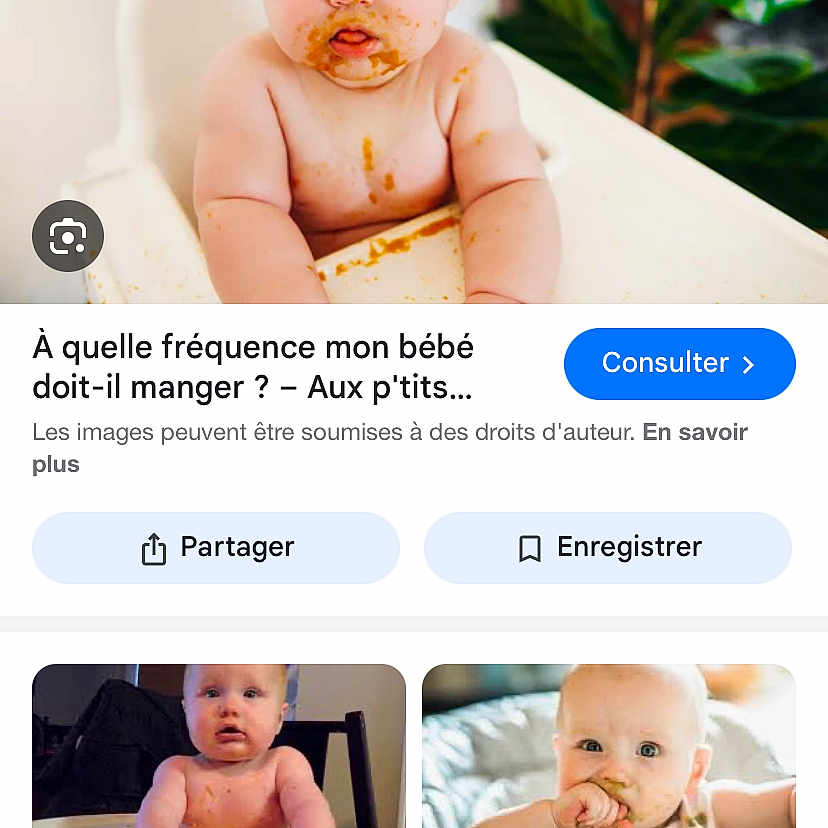
Task: Open Google Lens on the image
Action: [x=68, y=236]
